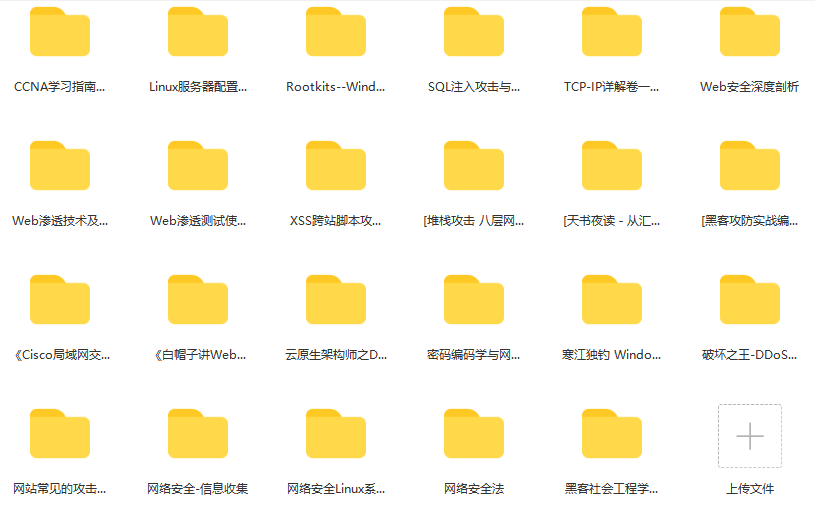The image size is (815, 510).
Task: Open the 破坏之王-DDoS folder
Action: tap(750, 300)
